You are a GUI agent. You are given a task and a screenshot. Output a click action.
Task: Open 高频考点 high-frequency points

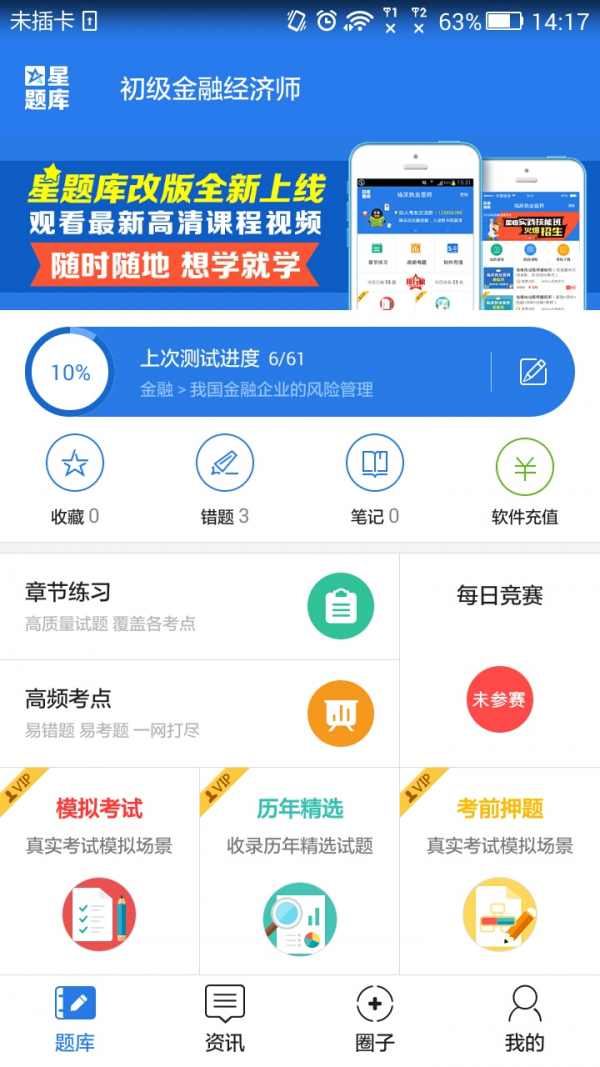[x=200, y=714]
